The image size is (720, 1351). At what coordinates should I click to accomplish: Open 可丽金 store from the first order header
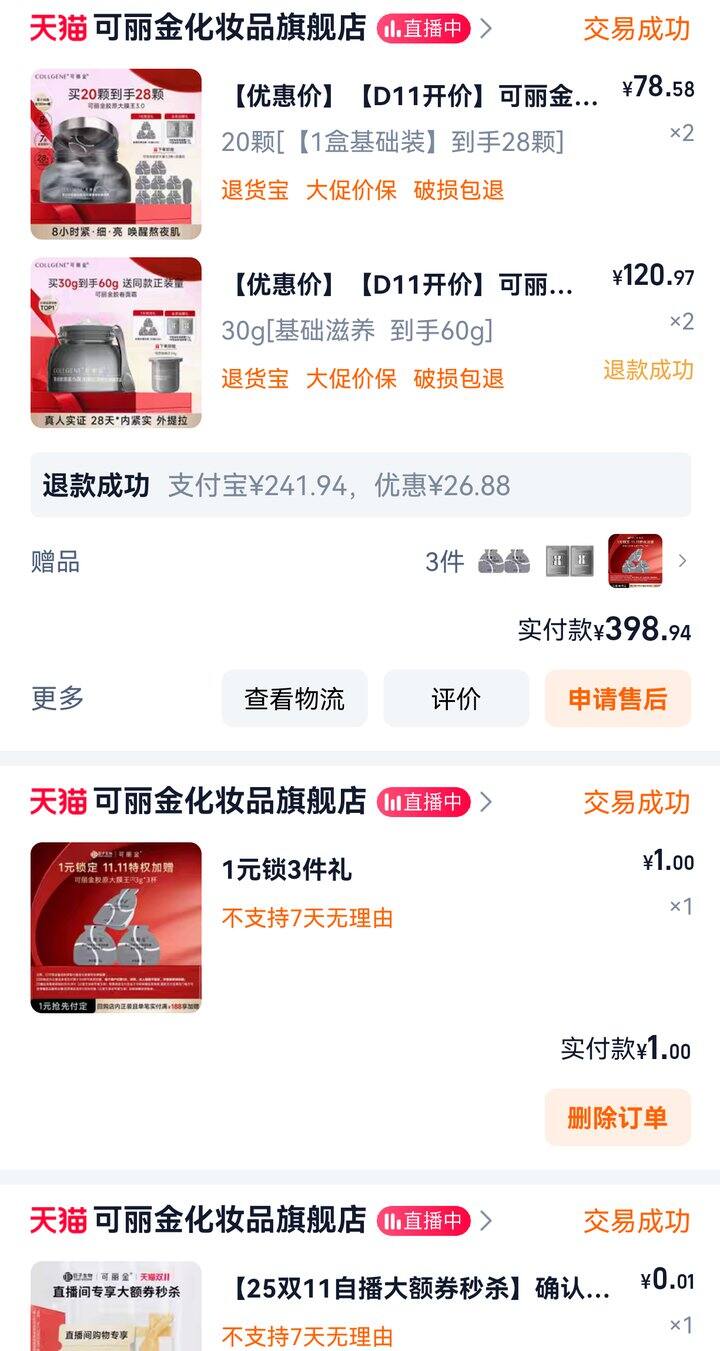tap(230, 28)
